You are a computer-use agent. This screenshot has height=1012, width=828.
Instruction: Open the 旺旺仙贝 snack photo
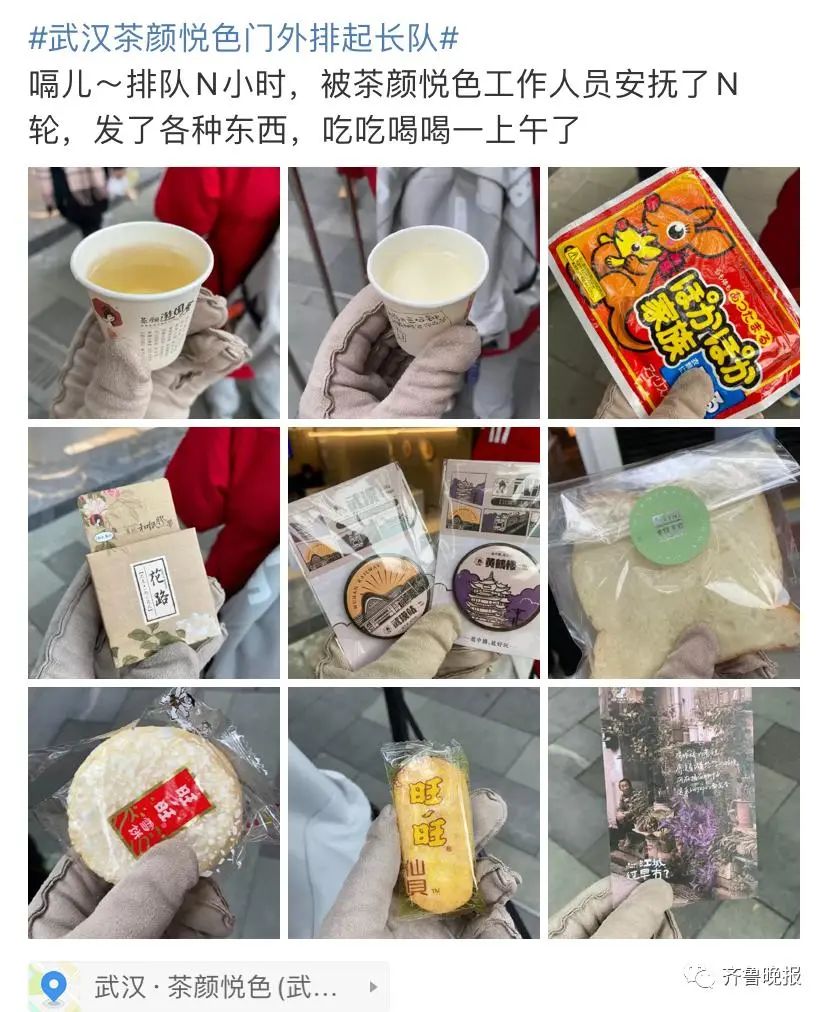pos(414,812)
